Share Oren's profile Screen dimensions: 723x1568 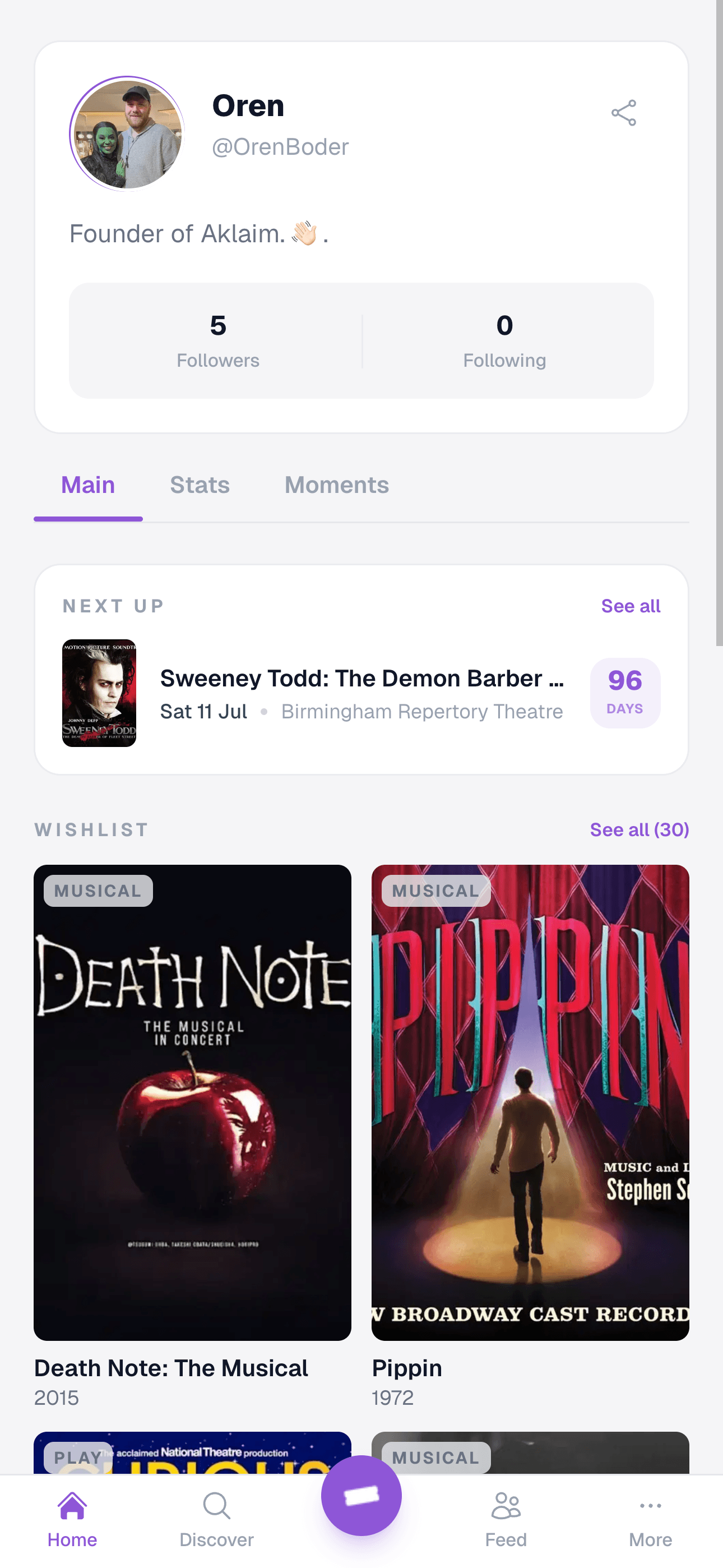623,113
